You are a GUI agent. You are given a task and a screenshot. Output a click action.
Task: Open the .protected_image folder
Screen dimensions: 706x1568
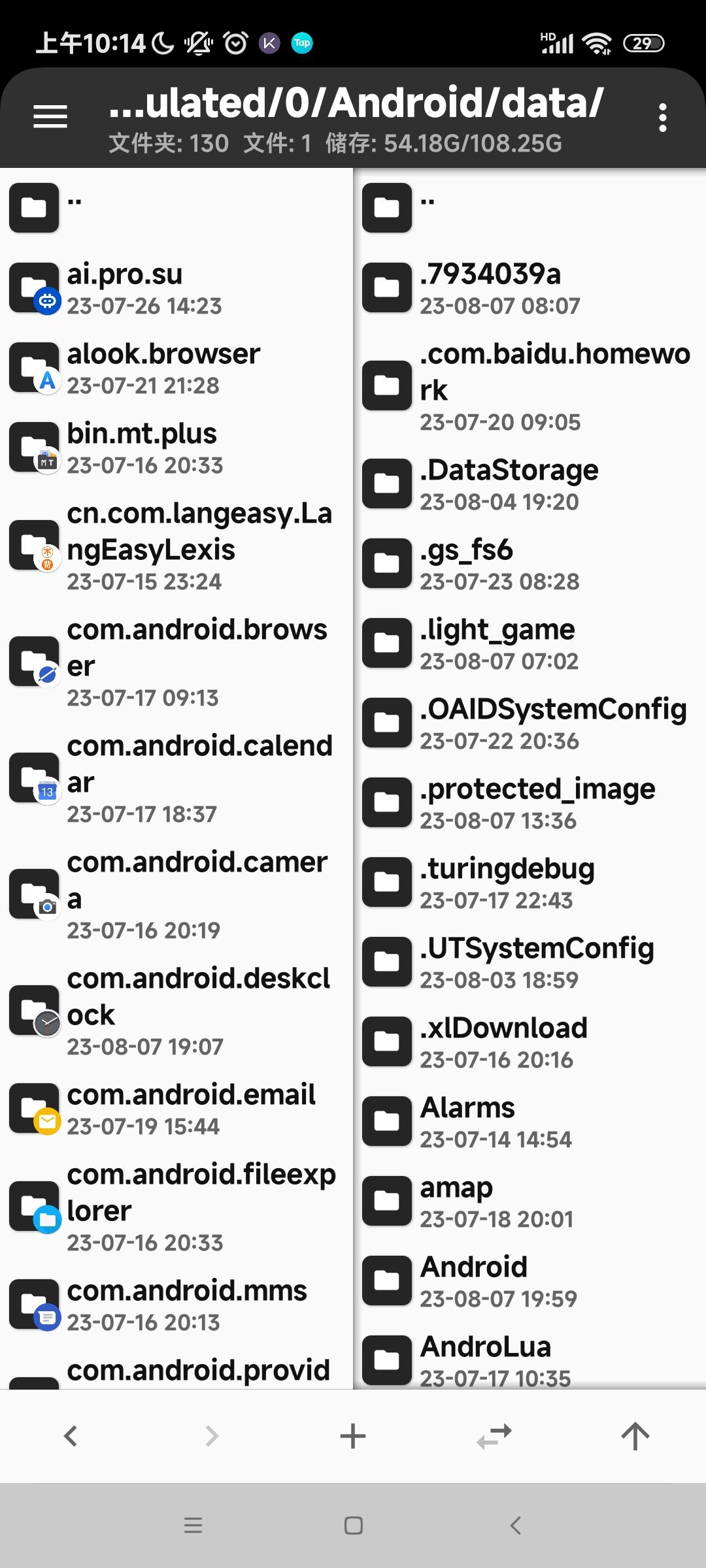tap(529, 803)
